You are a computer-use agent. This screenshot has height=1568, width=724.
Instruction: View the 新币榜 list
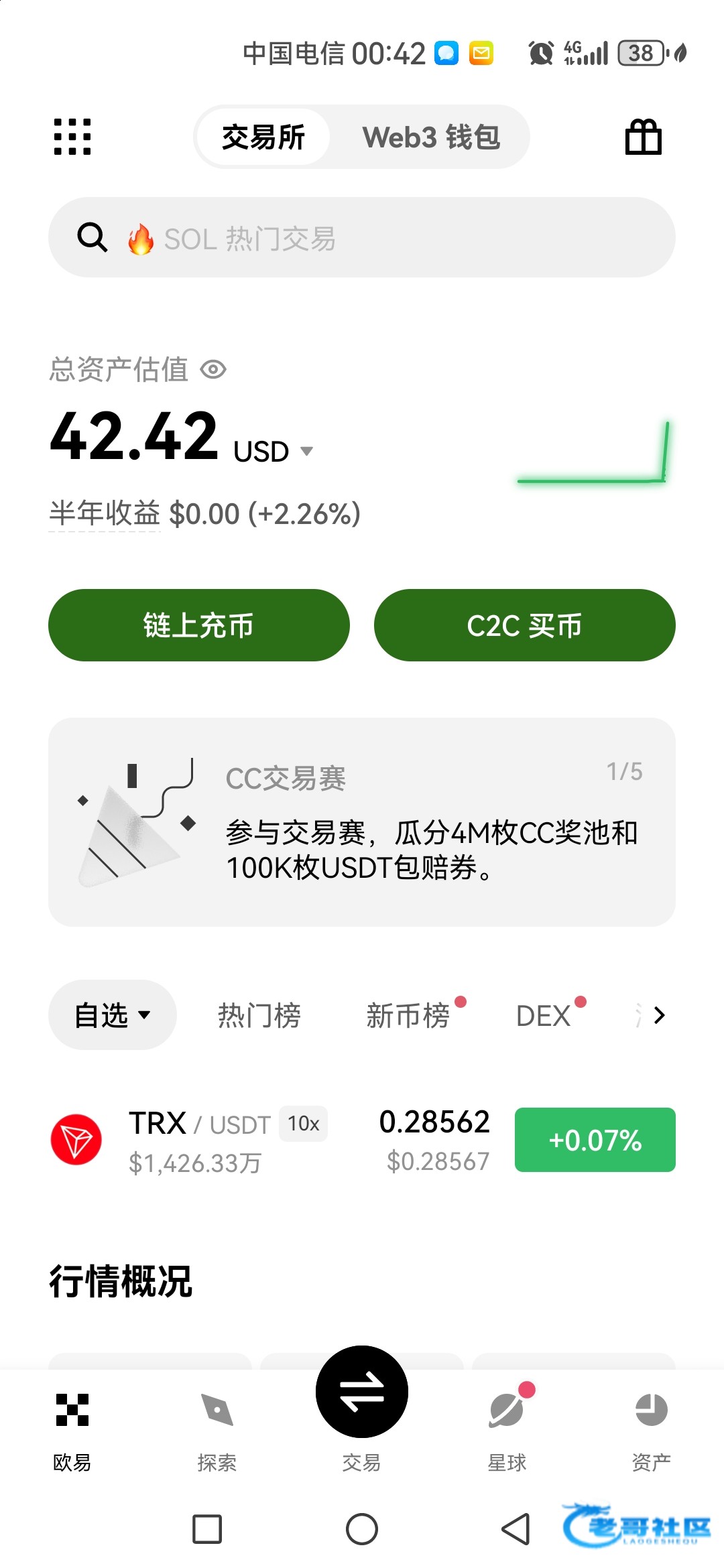[x=408, y=1016]
